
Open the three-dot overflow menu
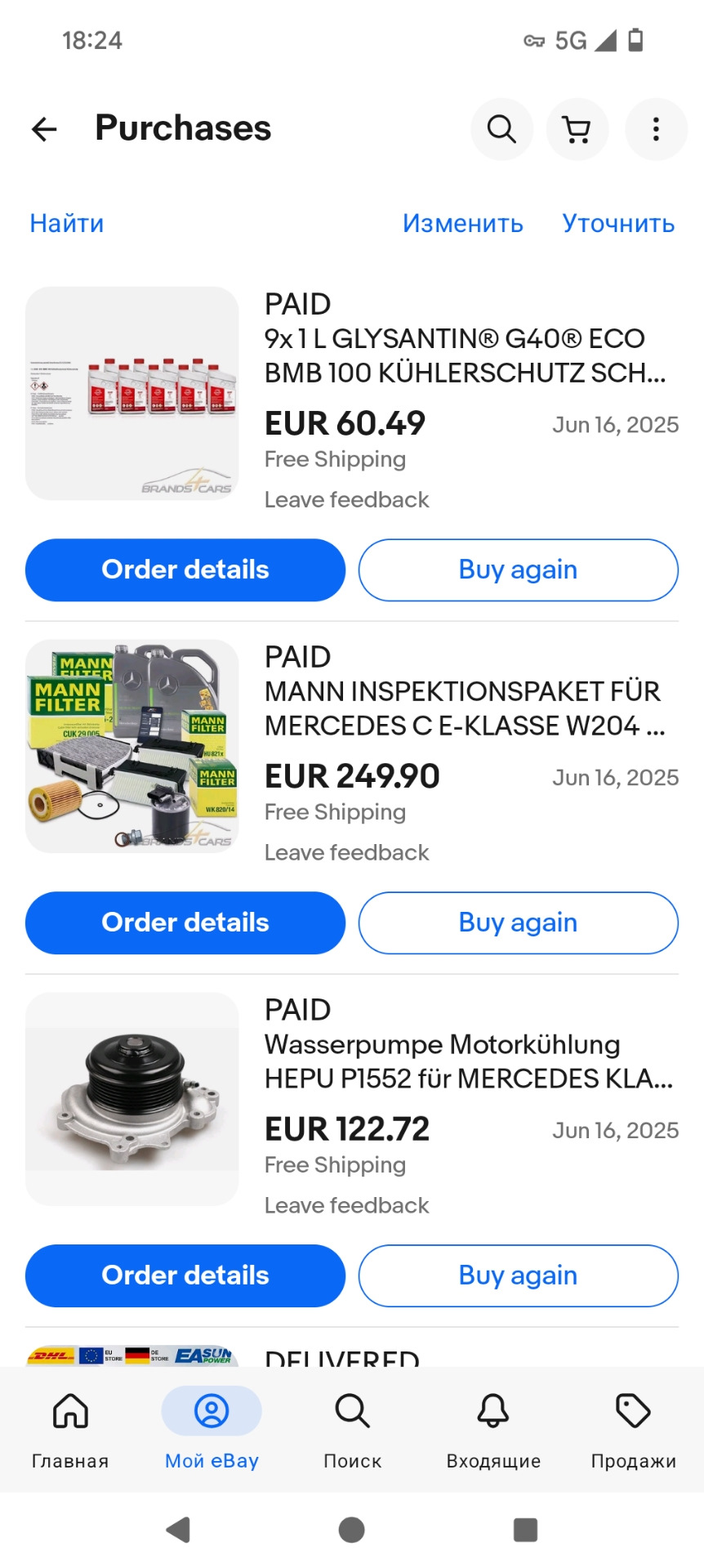click(655, 129)
